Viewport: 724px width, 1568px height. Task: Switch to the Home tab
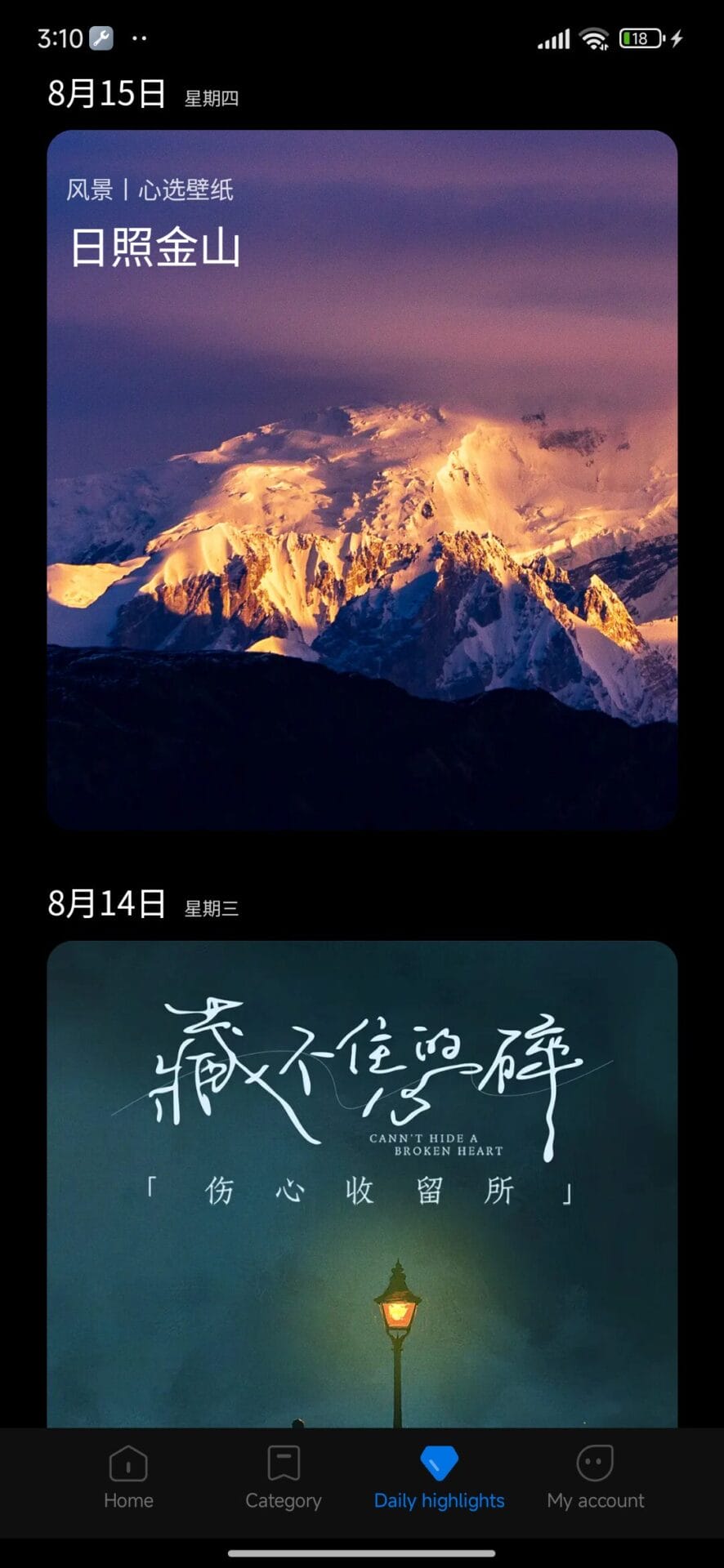(128, 1478)
